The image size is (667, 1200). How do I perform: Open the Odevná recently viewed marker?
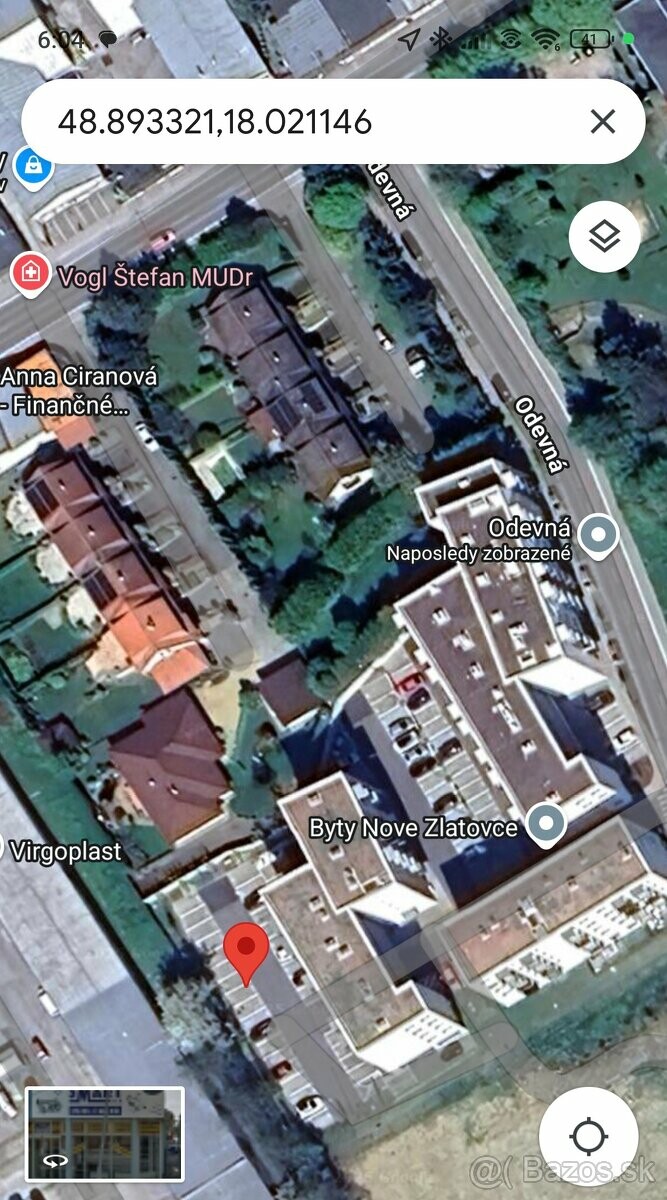(598, 533)
